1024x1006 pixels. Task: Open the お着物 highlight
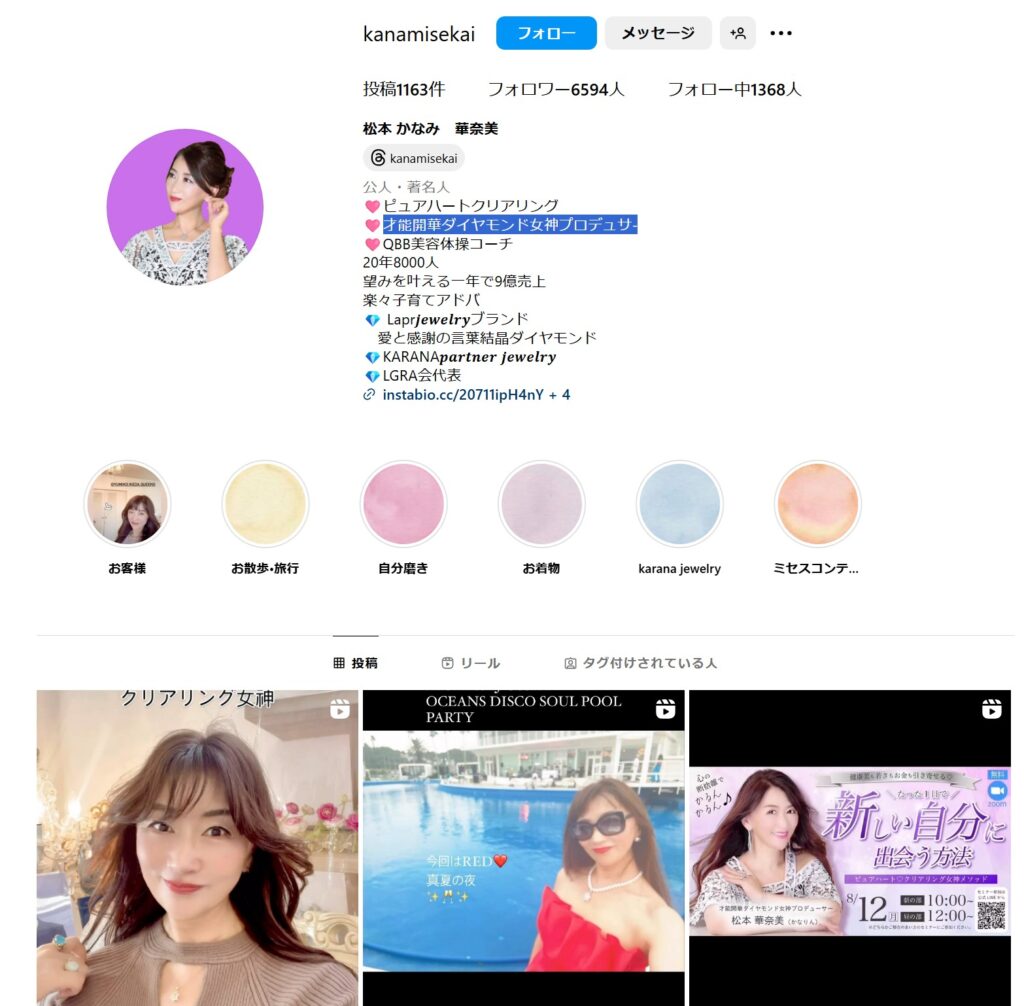[541, 504]
